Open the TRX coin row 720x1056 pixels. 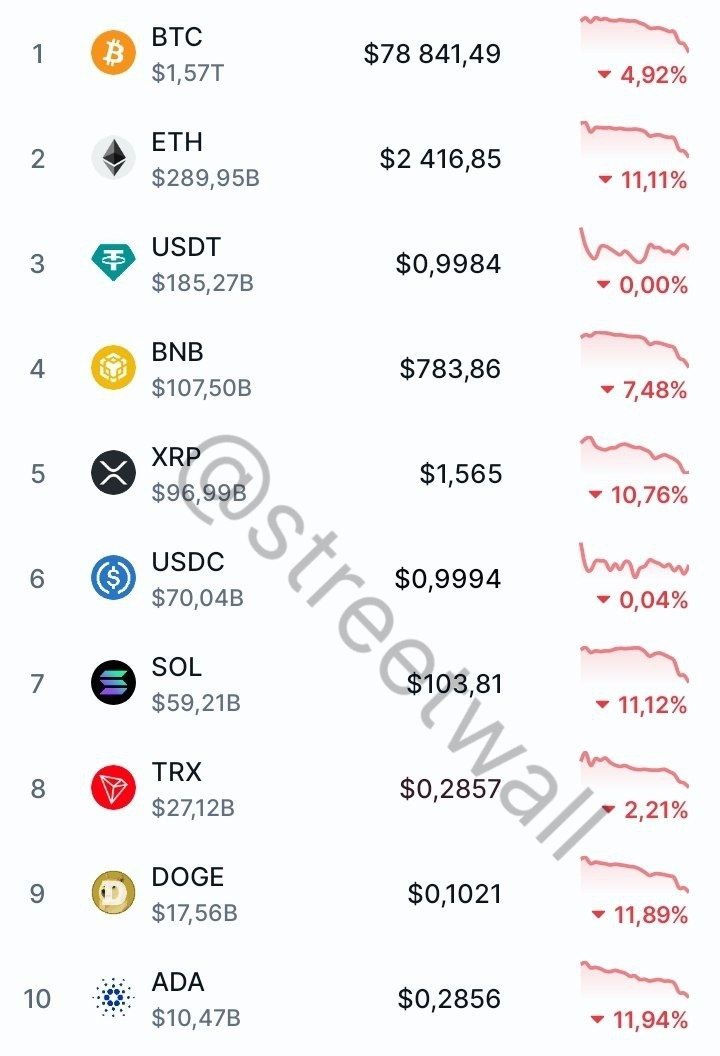point(176,774)
